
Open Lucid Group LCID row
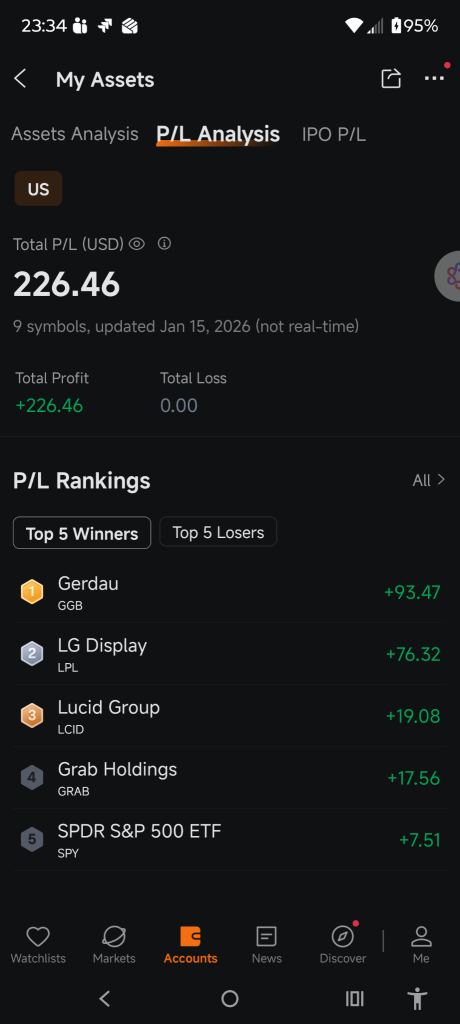point(230,716)
